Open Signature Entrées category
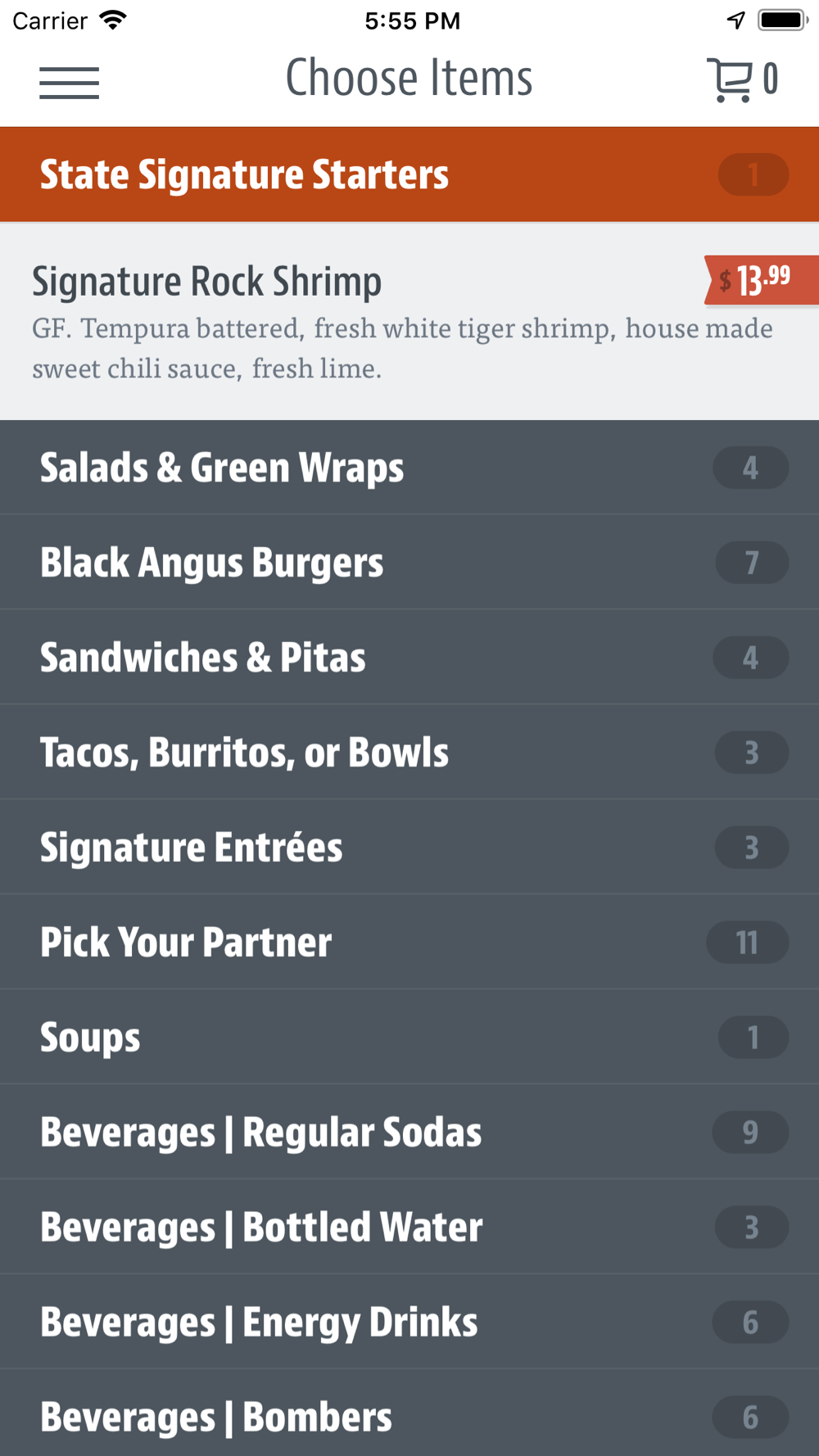The height and width of the screenshot is (1456, 819). coord(409,848)
